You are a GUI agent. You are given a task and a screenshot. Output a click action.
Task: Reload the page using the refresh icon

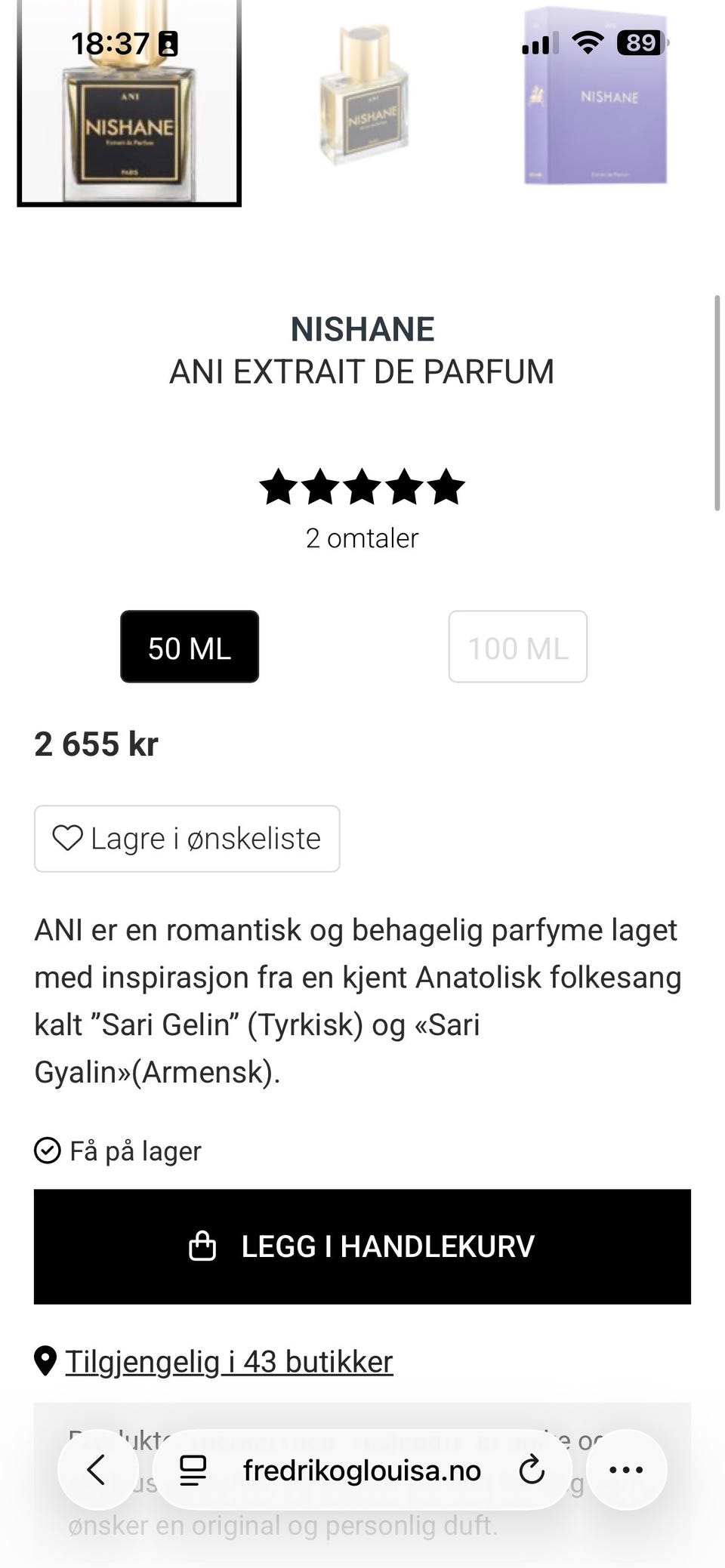click(533, 1469)
